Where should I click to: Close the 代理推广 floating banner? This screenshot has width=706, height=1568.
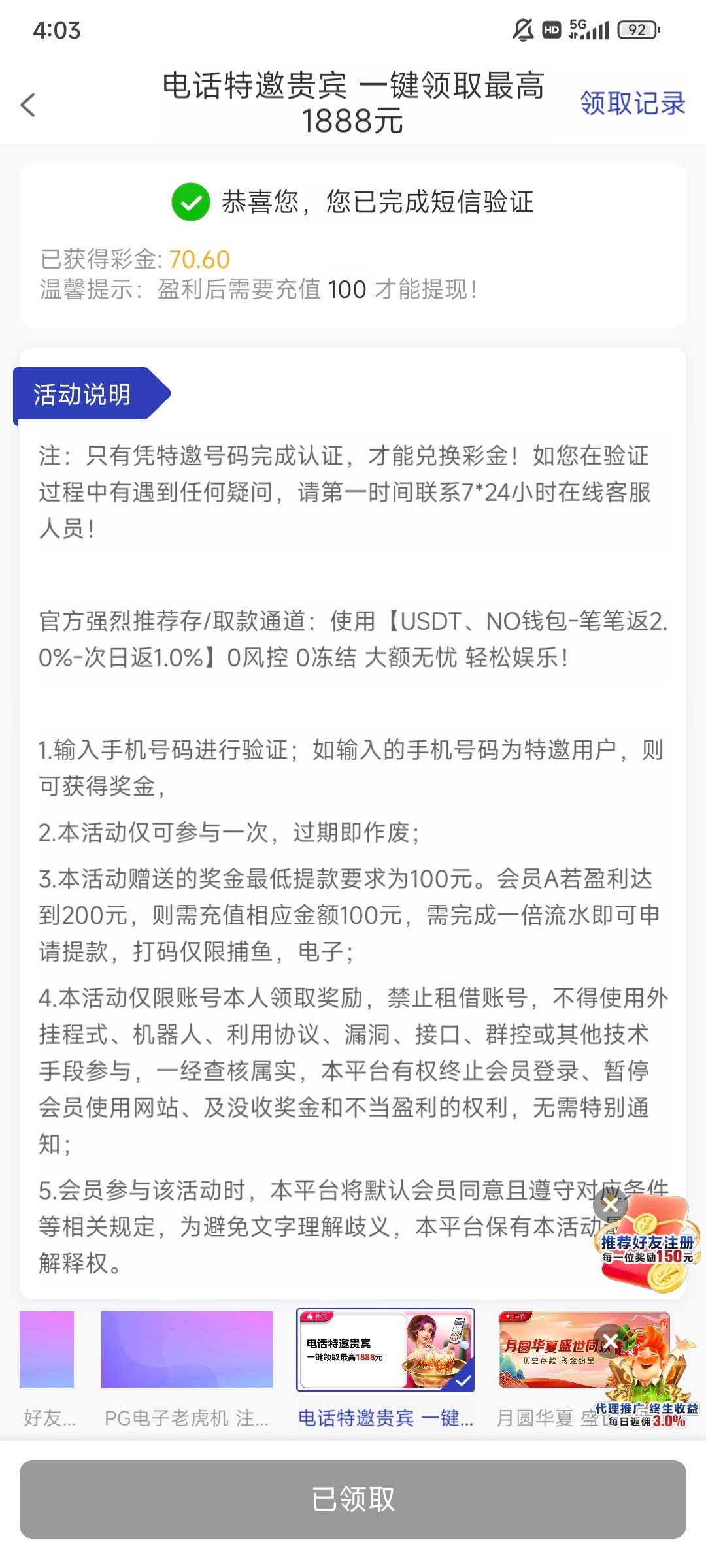tap(610, 1341)
